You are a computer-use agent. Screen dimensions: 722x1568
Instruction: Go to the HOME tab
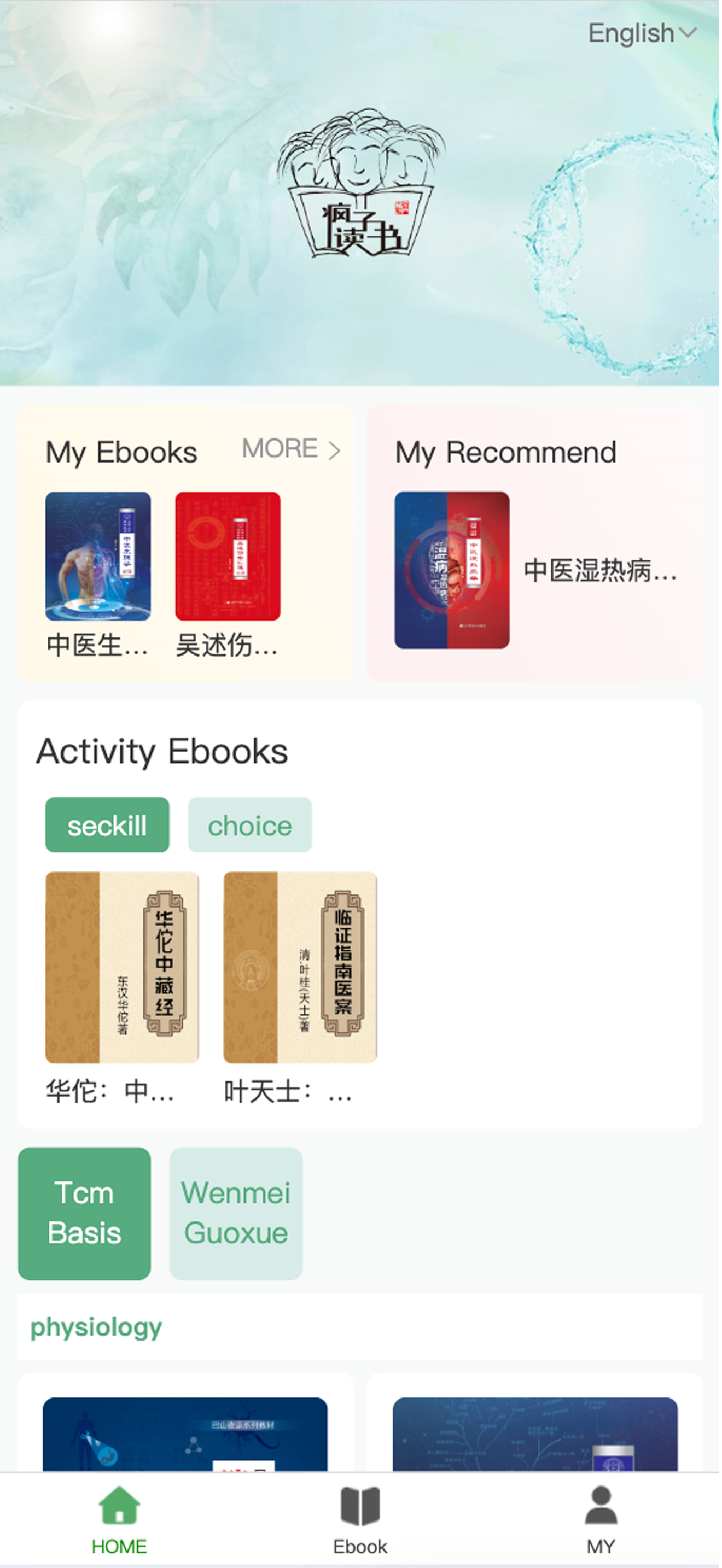119,1518
